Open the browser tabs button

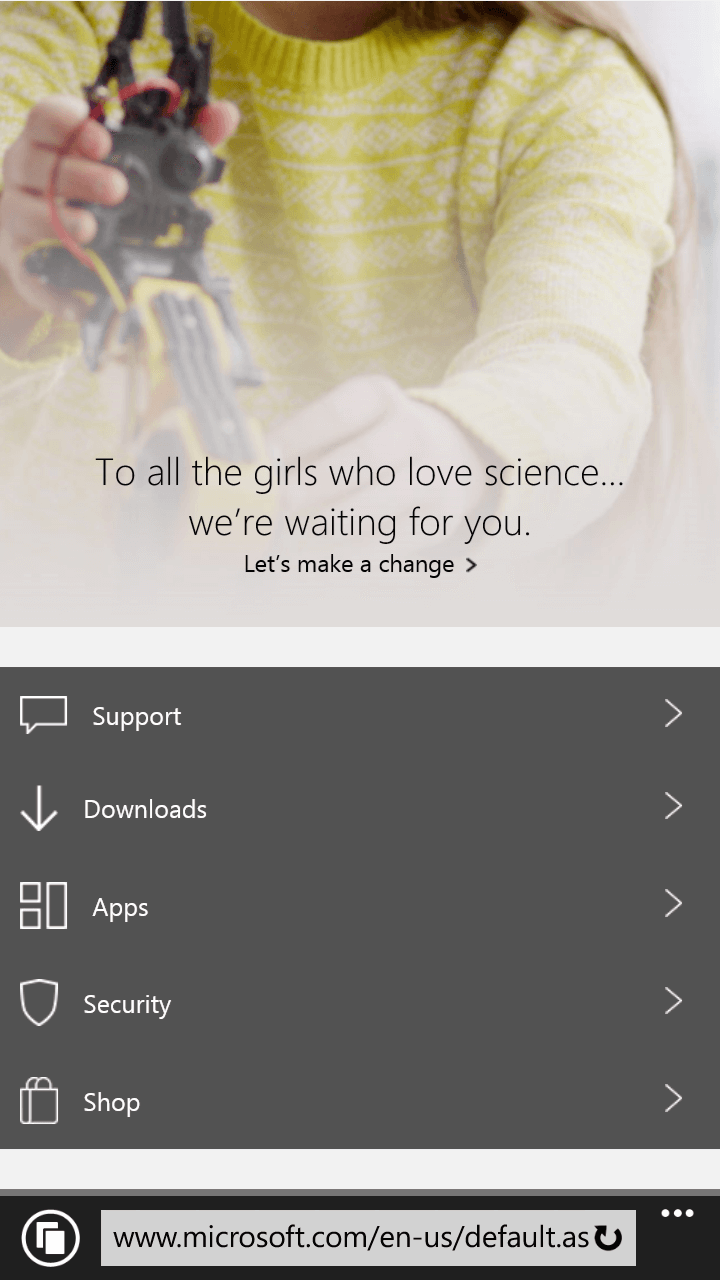pyautogui.click(x=50, y=1238)
